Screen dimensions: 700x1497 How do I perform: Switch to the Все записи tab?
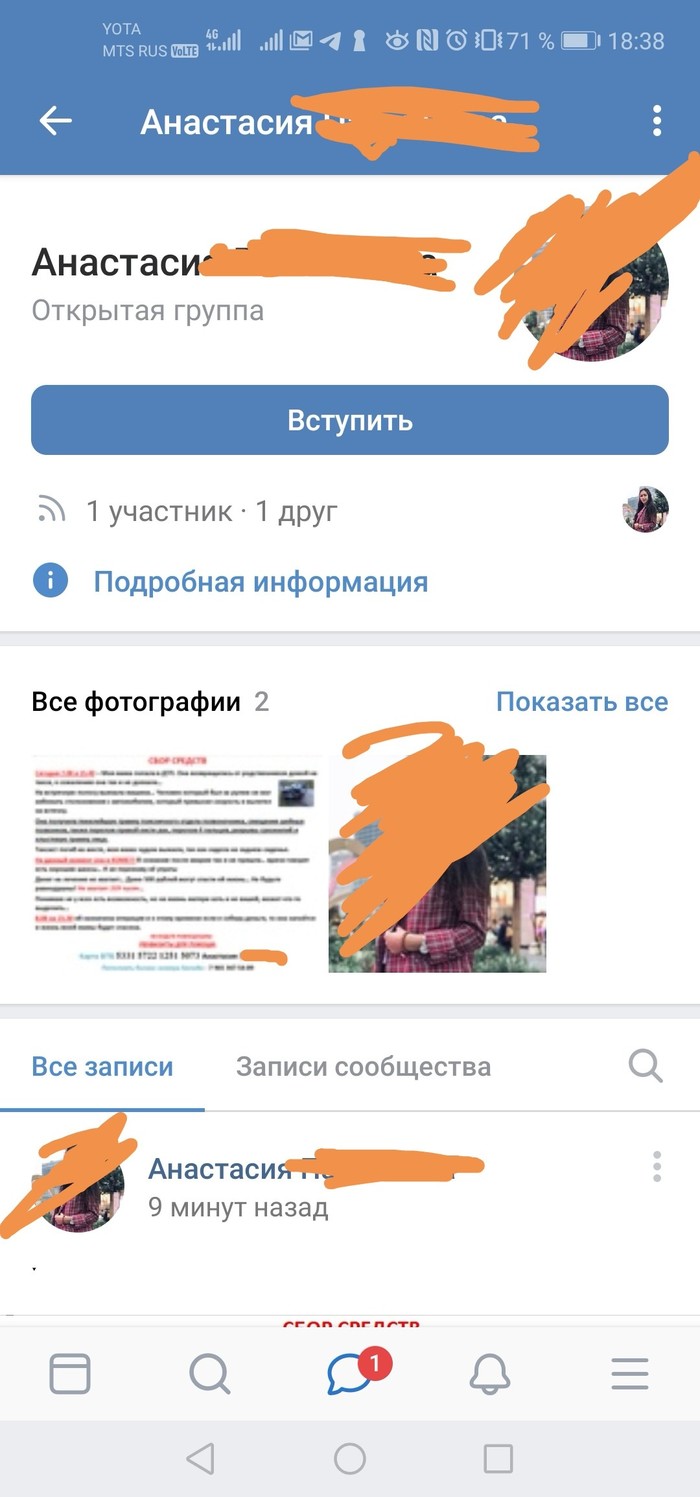(102, 1066)
